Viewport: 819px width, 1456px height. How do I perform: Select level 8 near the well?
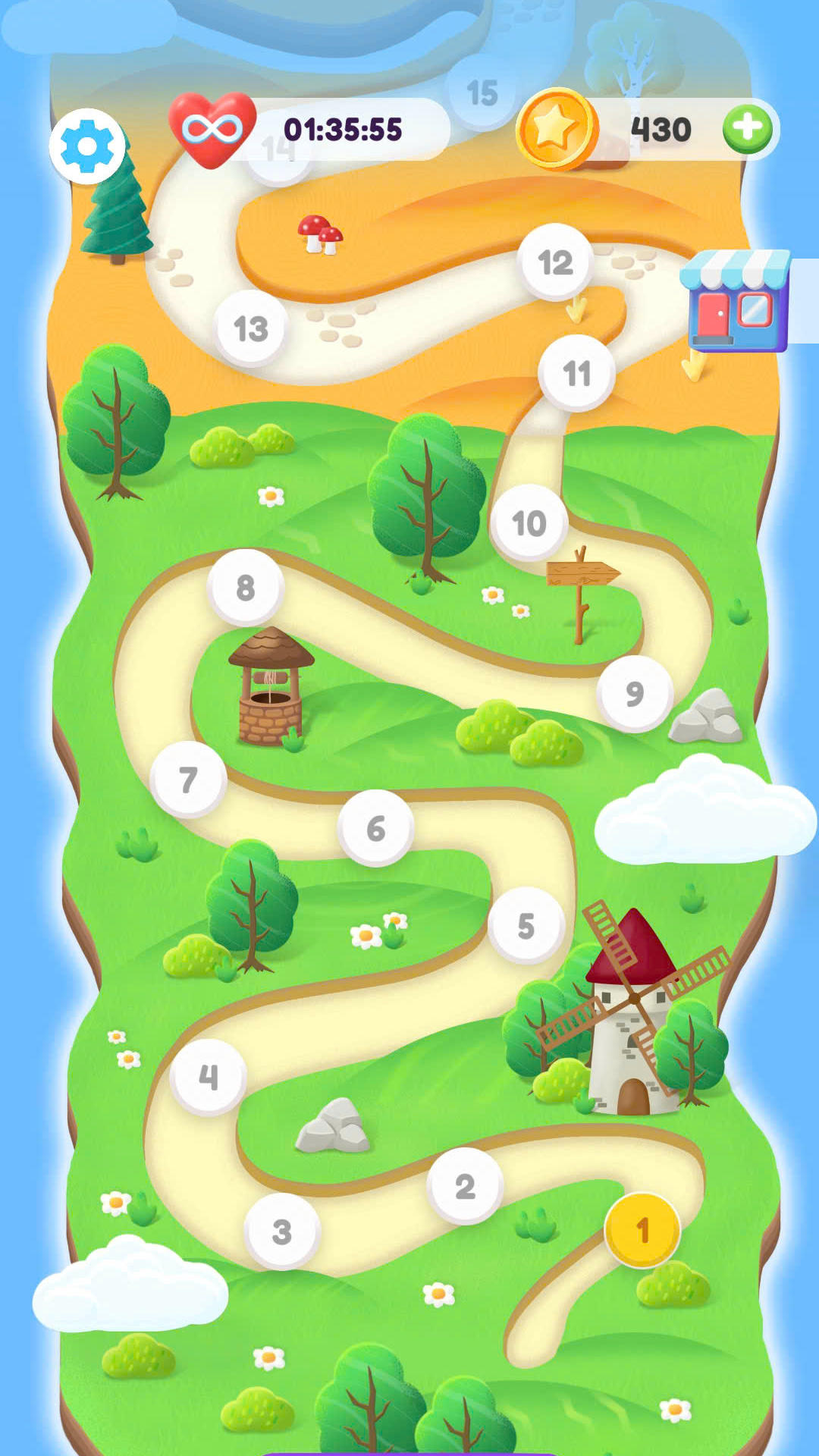pos(245,587)
